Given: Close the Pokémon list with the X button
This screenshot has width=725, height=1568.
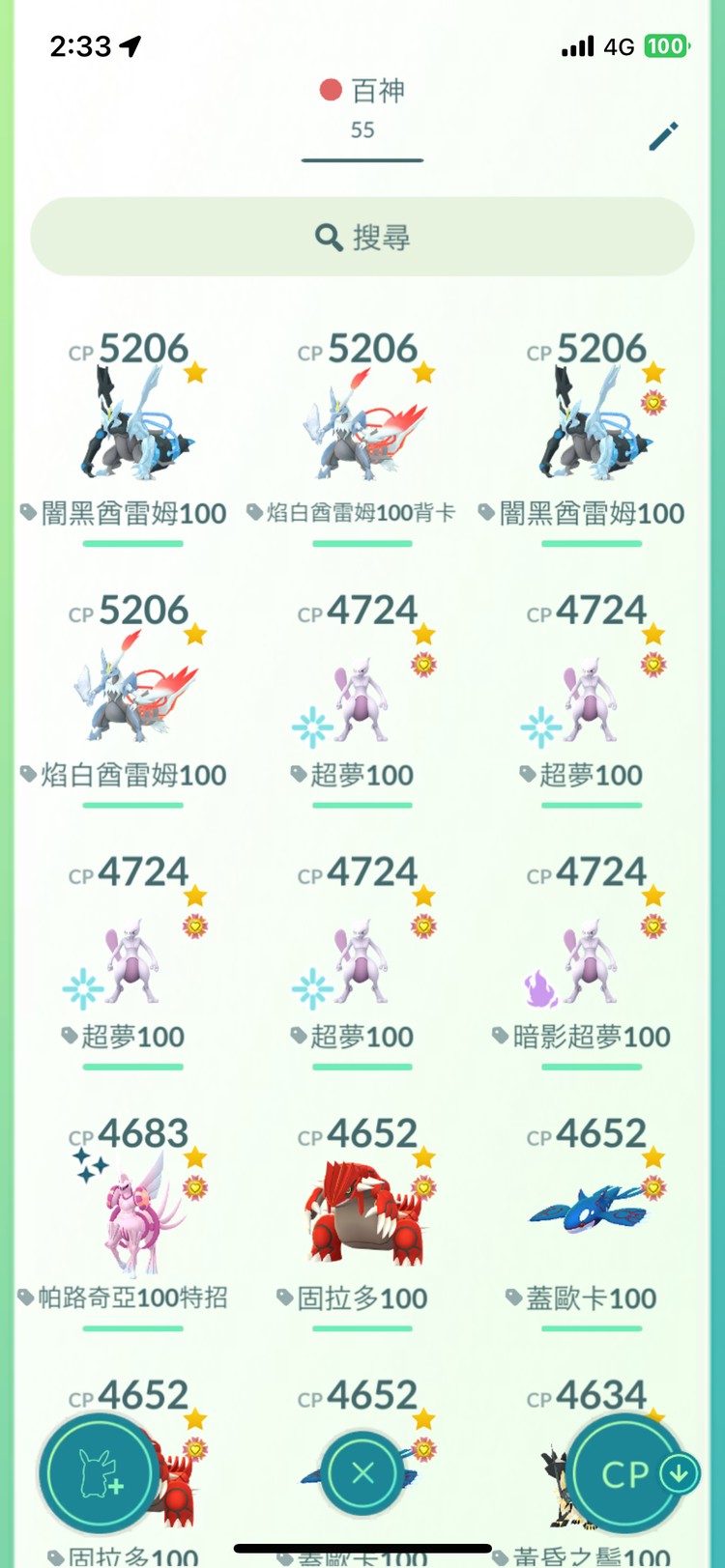Looking at the screenshot, I should pos(362,1472).
